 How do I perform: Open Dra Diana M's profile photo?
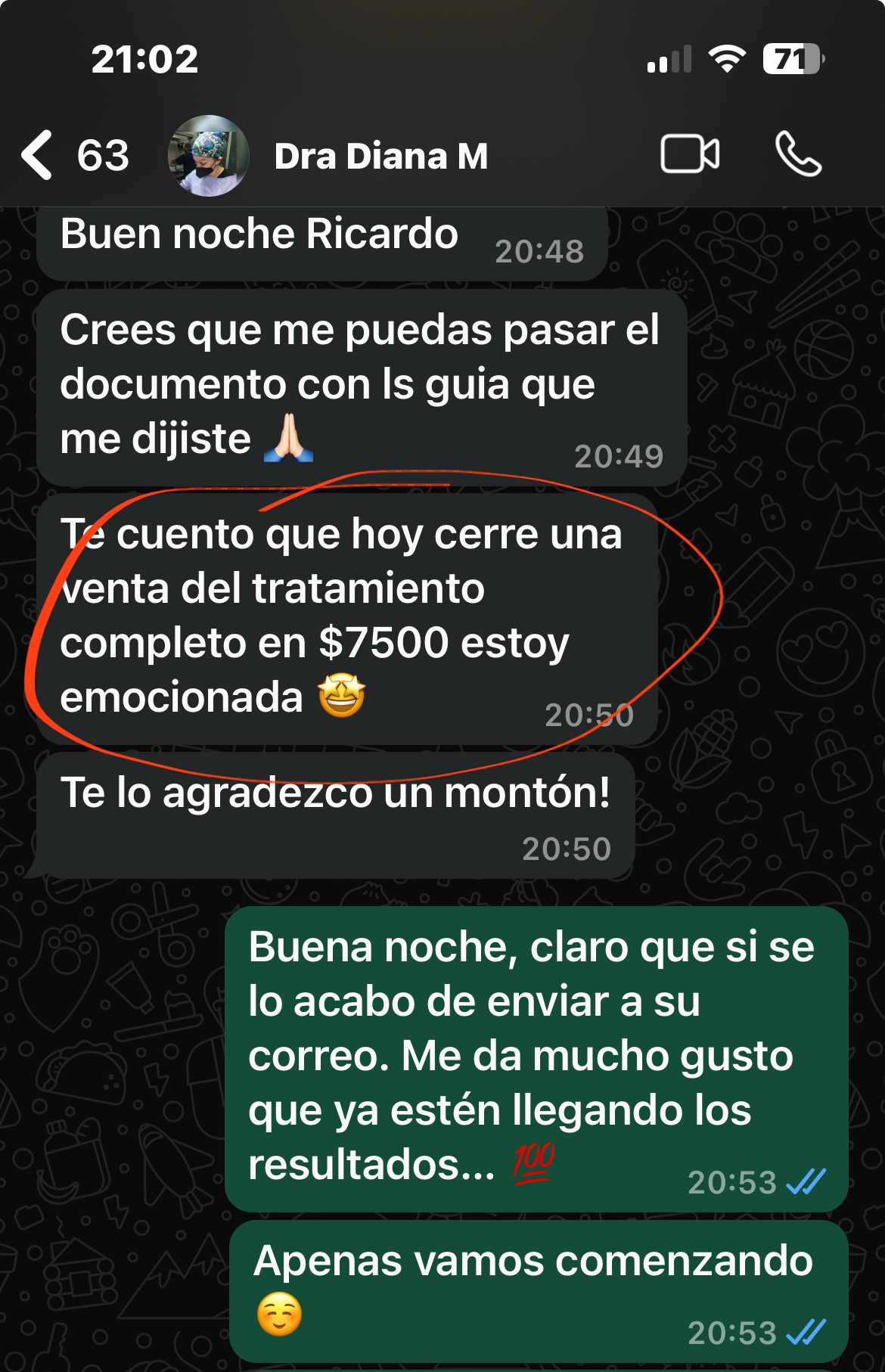pos(208,156)
